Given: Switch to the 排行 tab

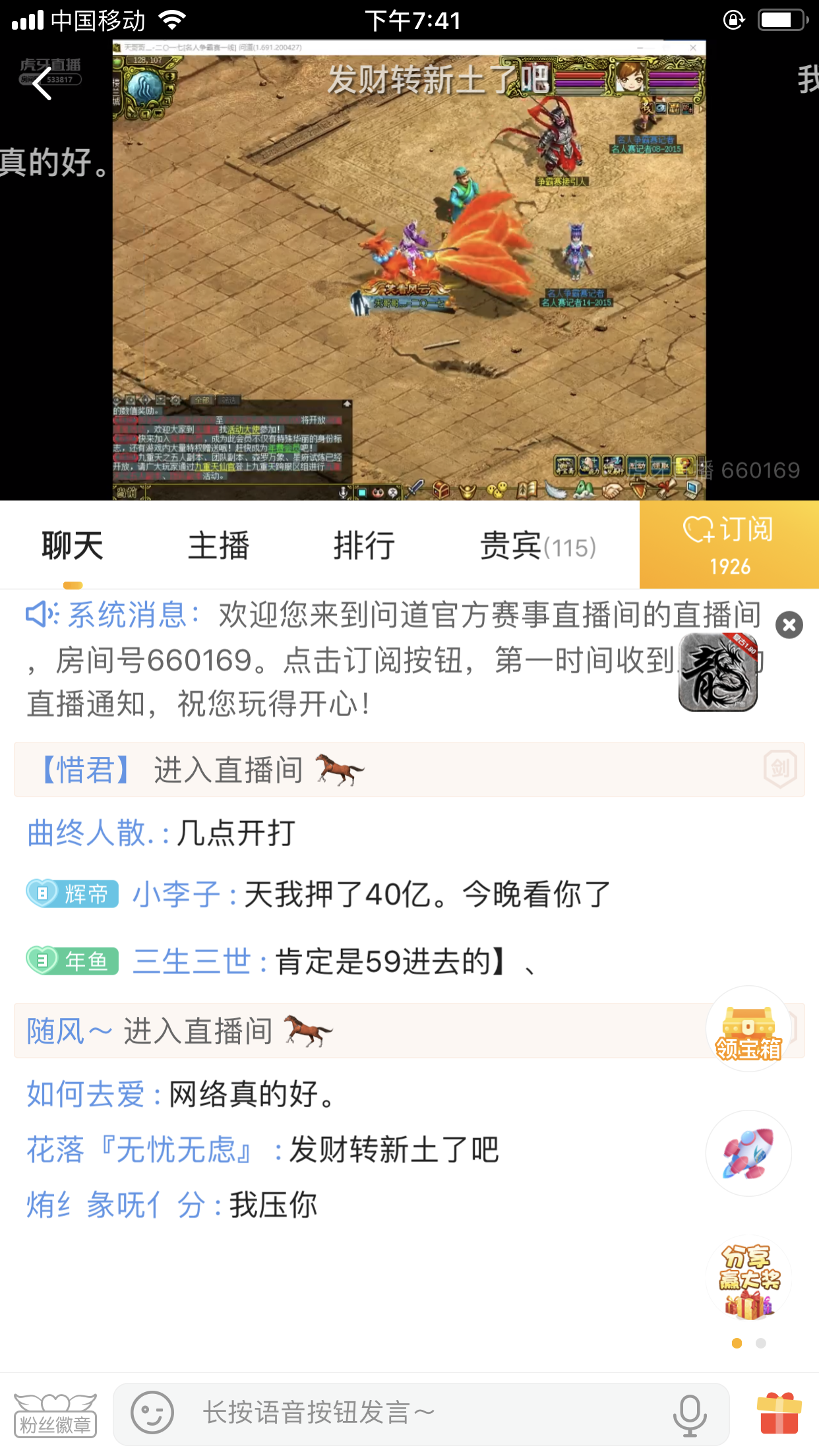Looking at the screenshot, I should click(x=364, y=546).
